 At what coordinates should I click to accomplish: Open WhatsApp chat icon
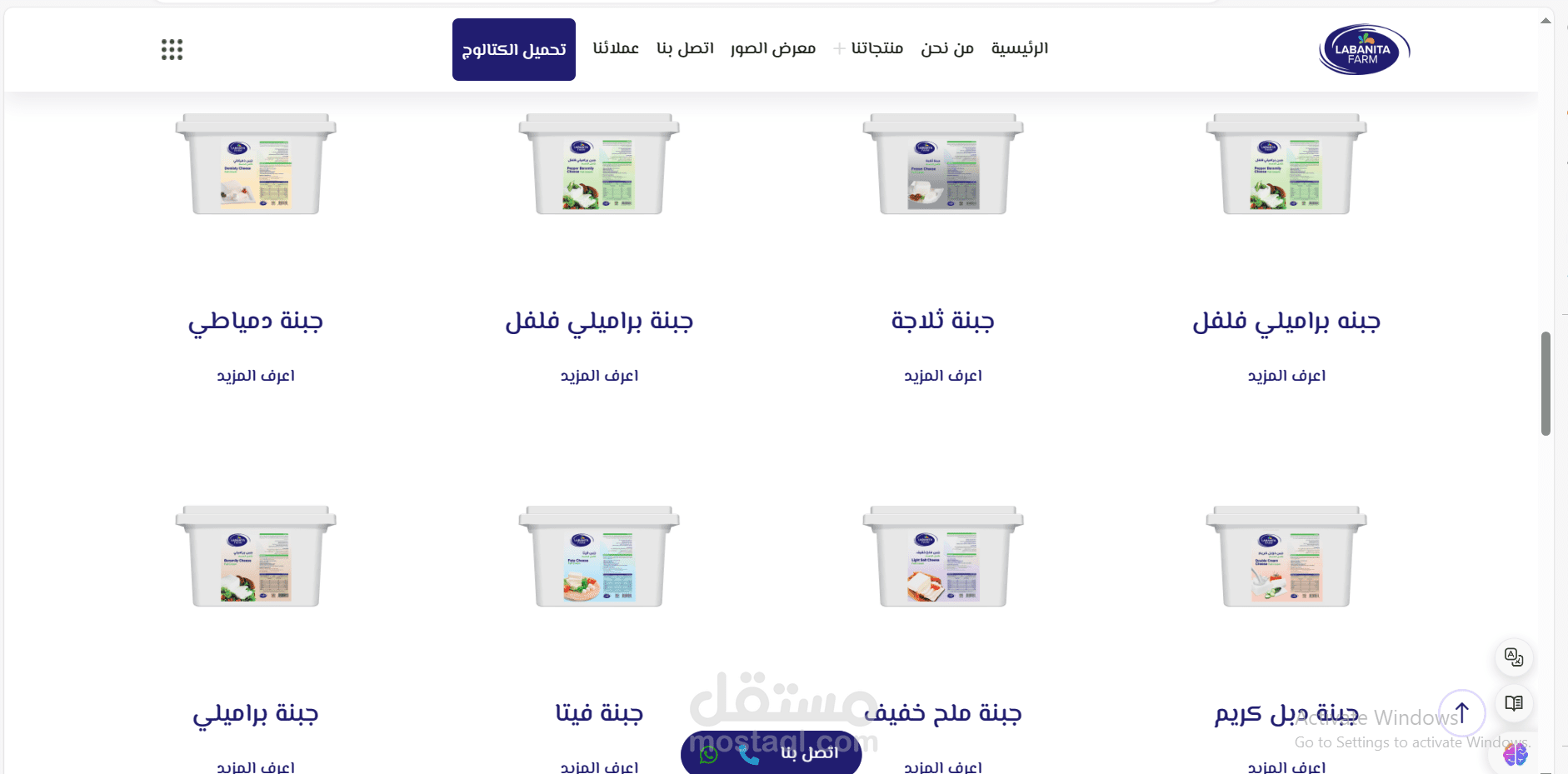pyautogui.click(x=709, y=755)
